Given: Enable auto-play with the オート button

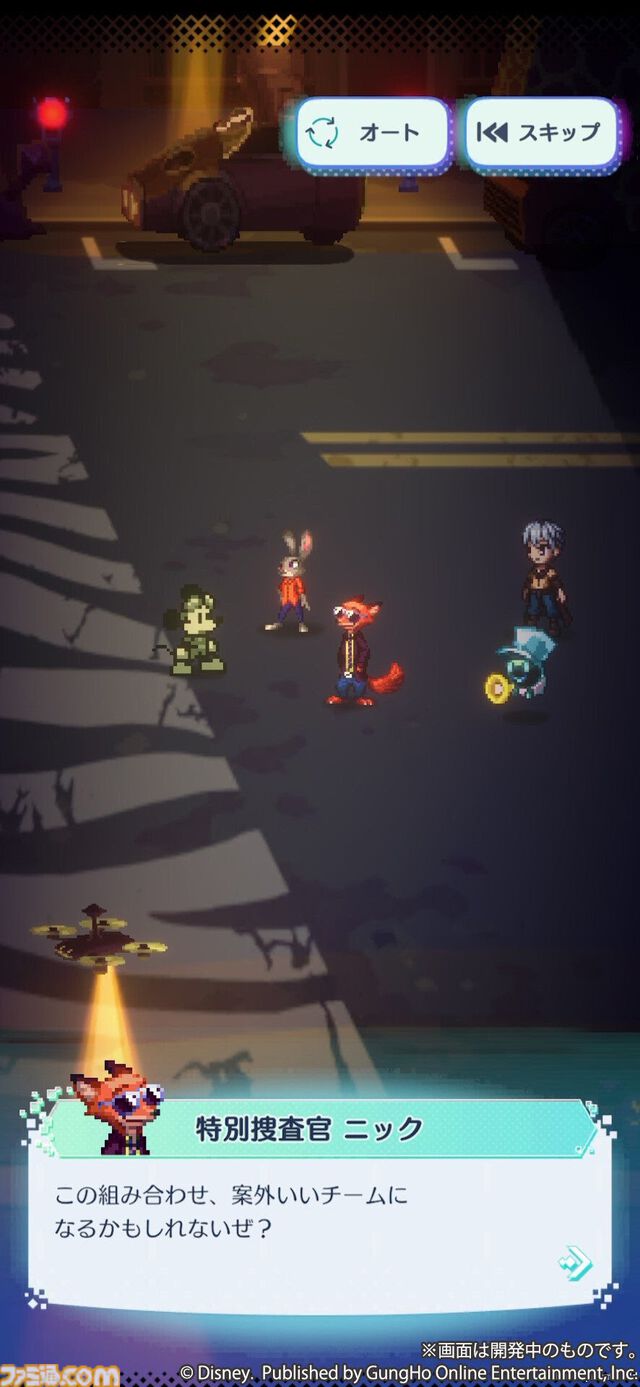Looking at the screenshot, I should point(372,133).
